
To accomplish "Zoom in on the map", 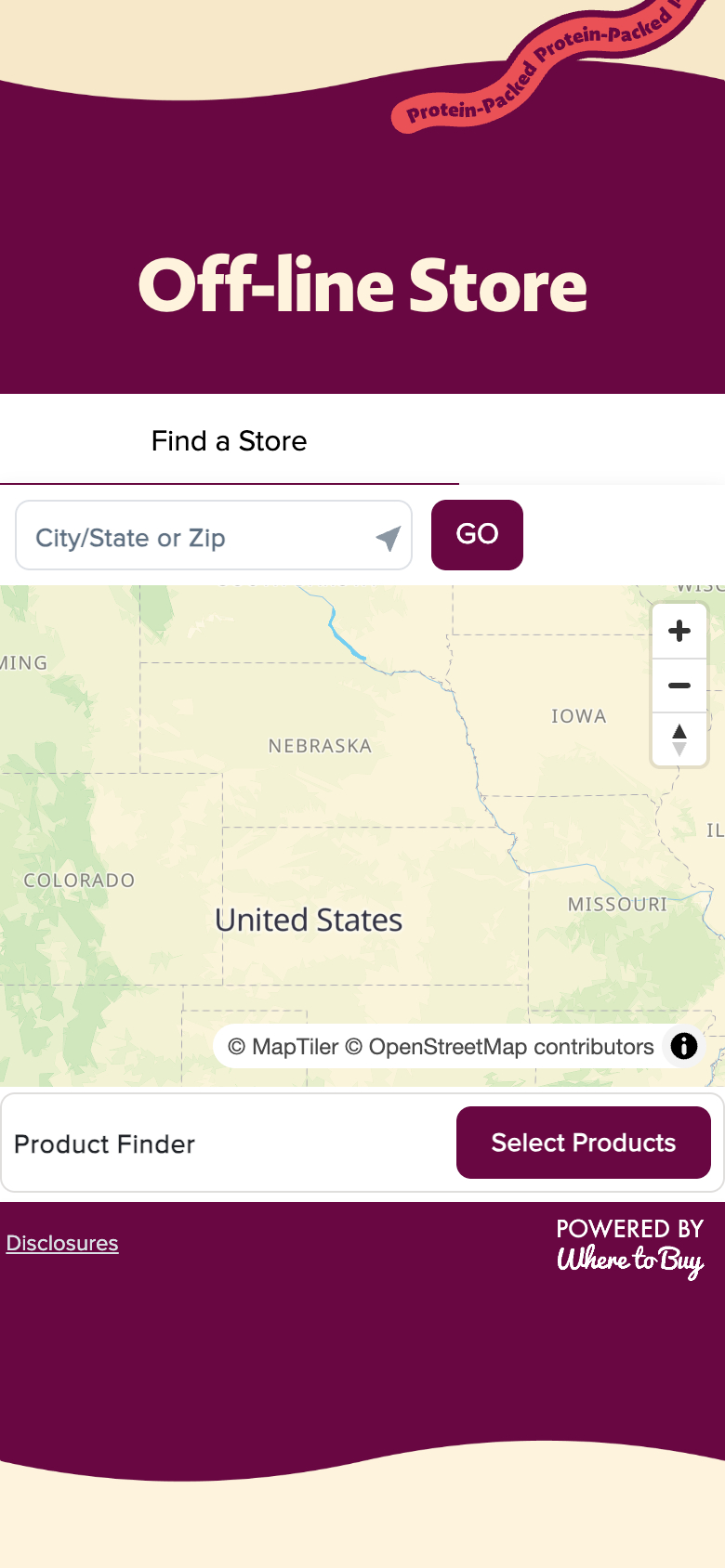I will 679,631.
